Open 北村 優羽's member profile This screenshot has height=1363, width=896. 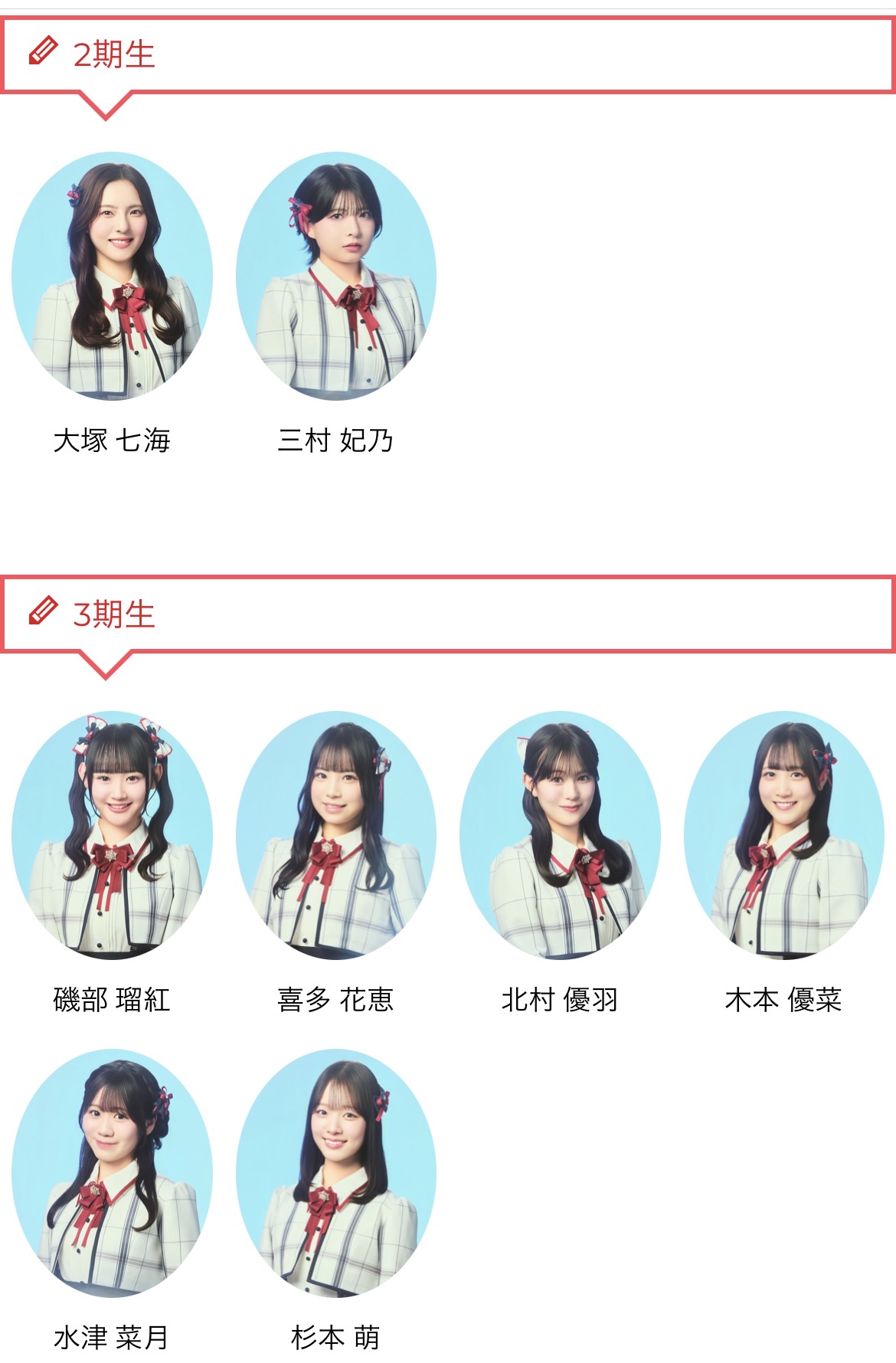[560, 835]
